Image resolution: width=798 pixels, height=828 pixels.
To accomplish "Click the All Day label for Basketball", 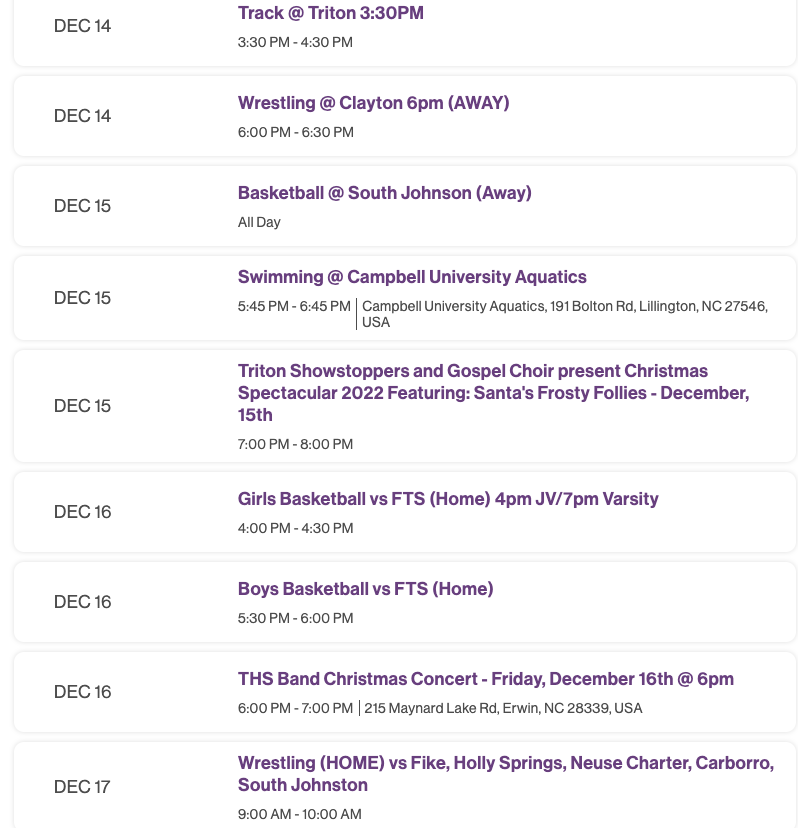I will (x=259, y=222).
